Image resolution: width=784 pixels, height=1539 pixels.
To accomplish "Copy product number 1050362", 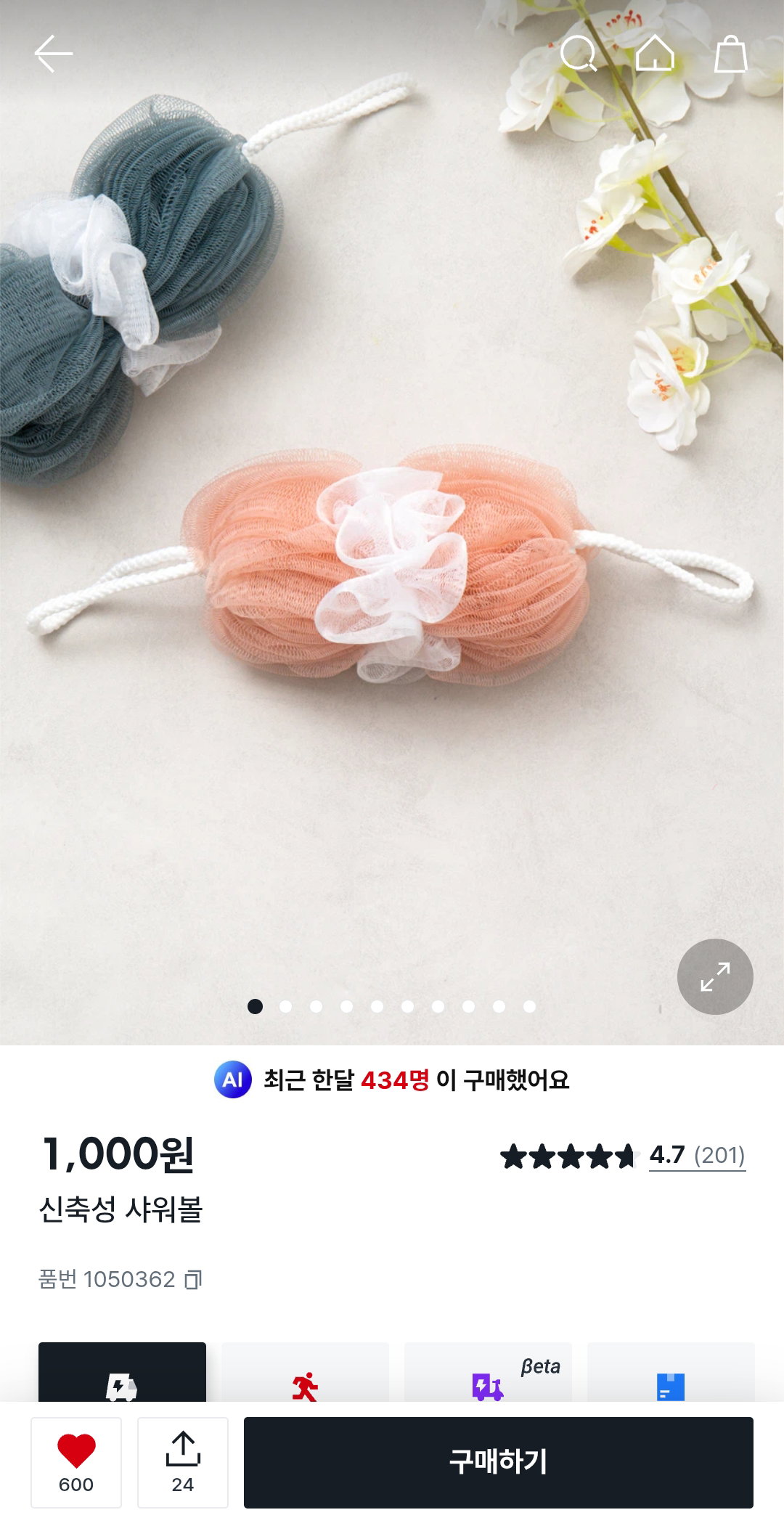I will (x=193, y=1279).
